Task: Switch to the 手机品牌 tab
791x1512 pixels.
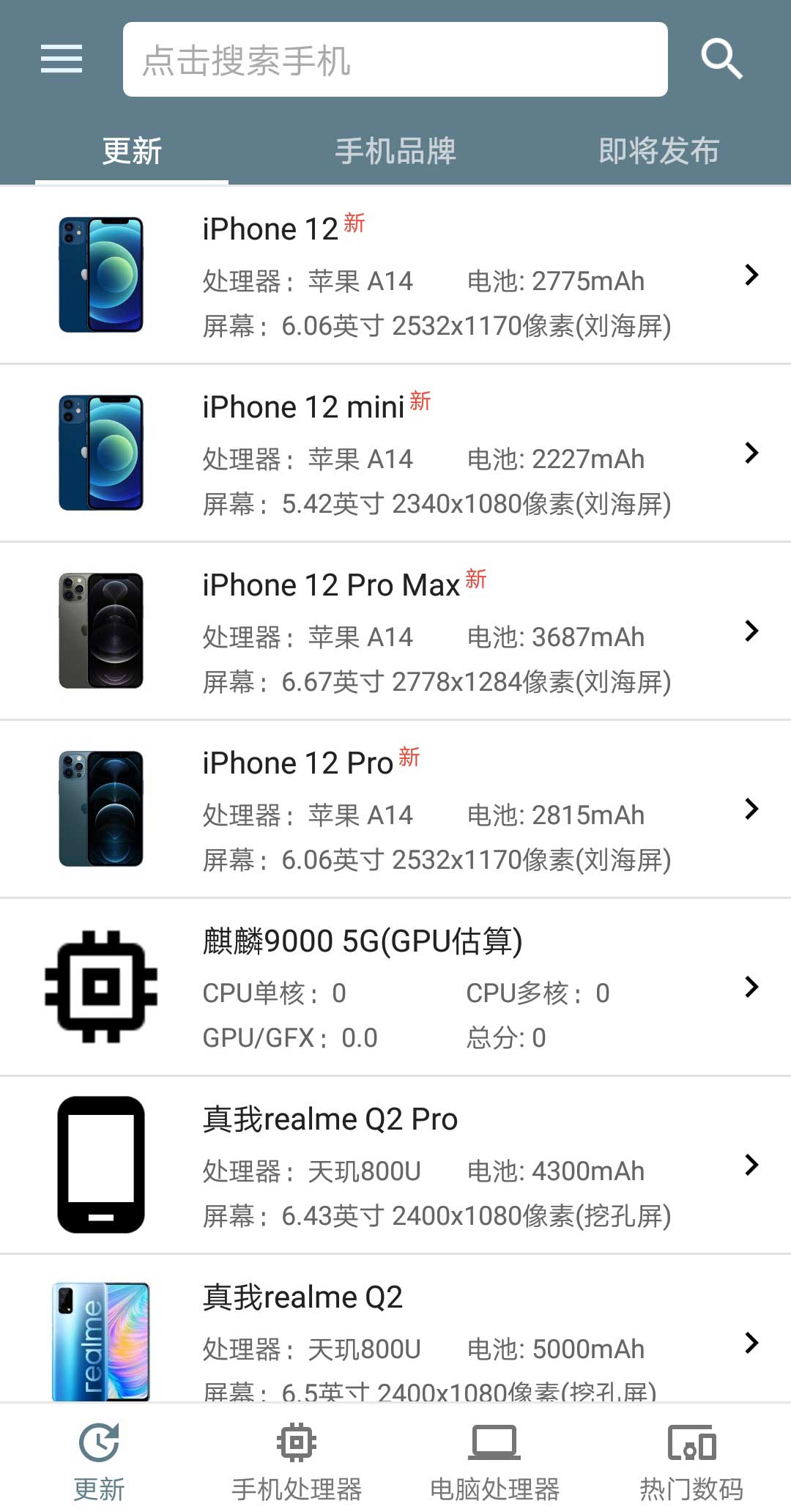Action: [x=395, y=151]
